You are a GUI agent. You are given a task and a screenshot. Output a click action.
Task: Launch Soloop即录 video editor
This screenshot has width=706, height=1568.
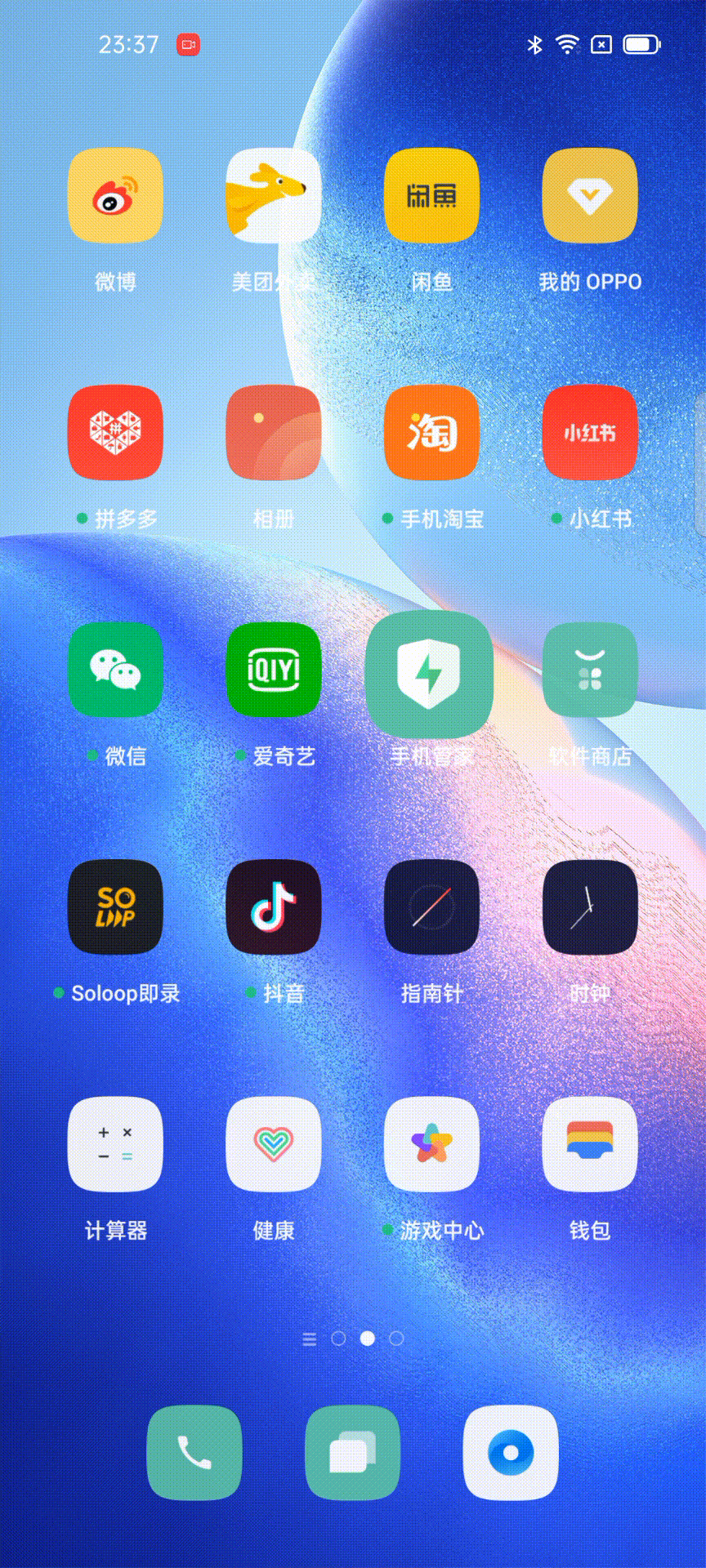click(x=115, y=906)
